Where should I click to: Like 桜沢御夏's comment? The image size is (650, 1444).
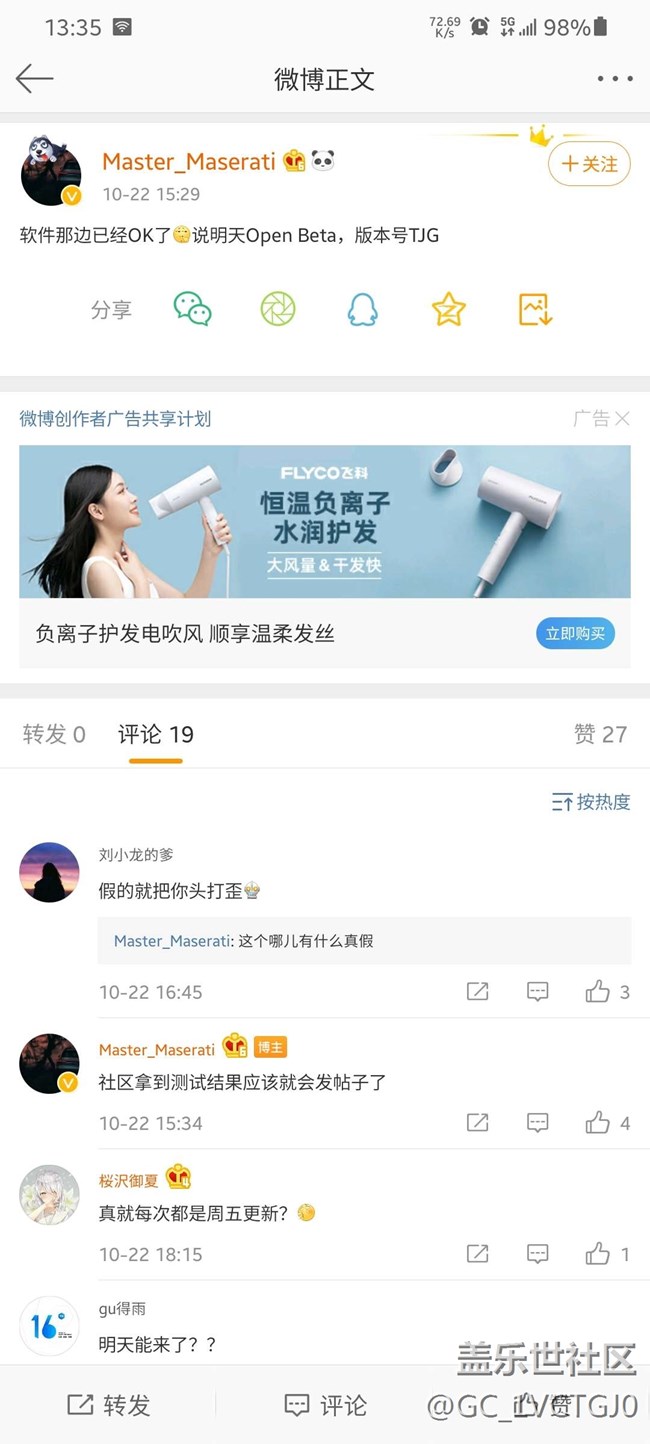tap(598, 1254)
